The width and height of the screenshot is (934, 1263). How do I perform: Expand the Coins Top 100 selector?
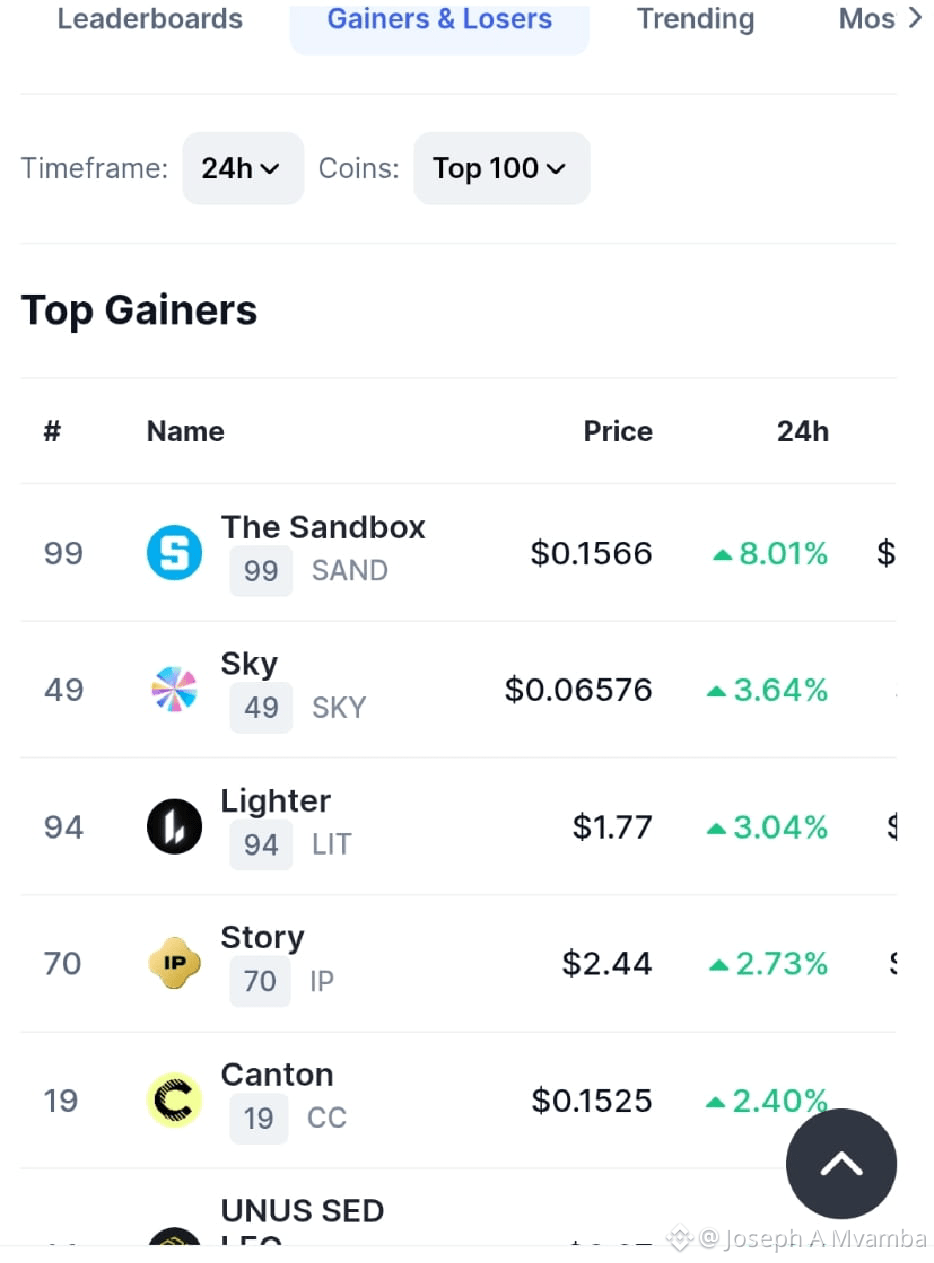point(501,168)
